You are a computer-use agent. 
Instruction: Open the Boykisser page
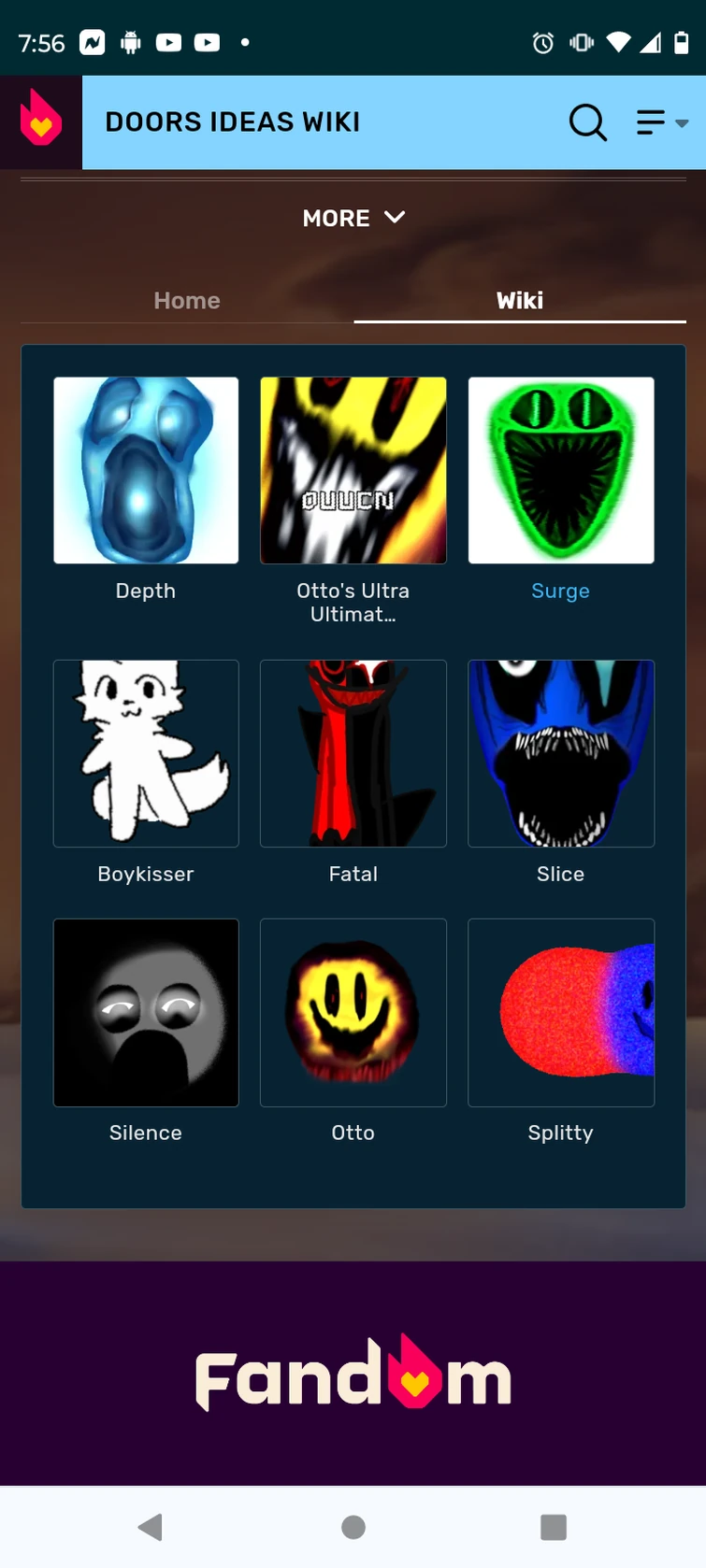[x=146, y=753]
